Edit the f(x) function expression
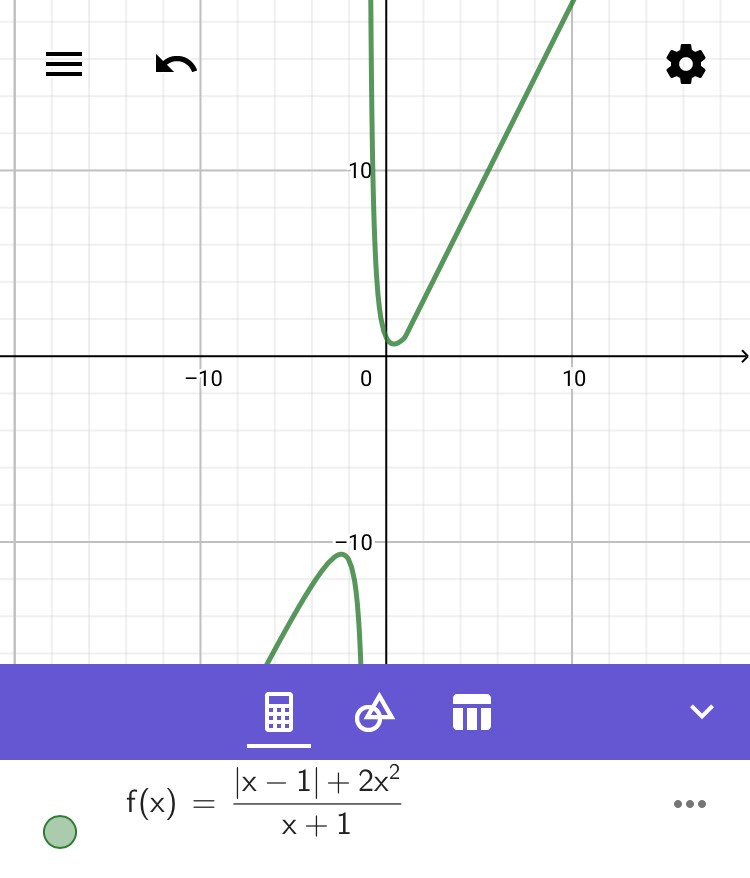 pyautogui.click(x=316, y=805)
